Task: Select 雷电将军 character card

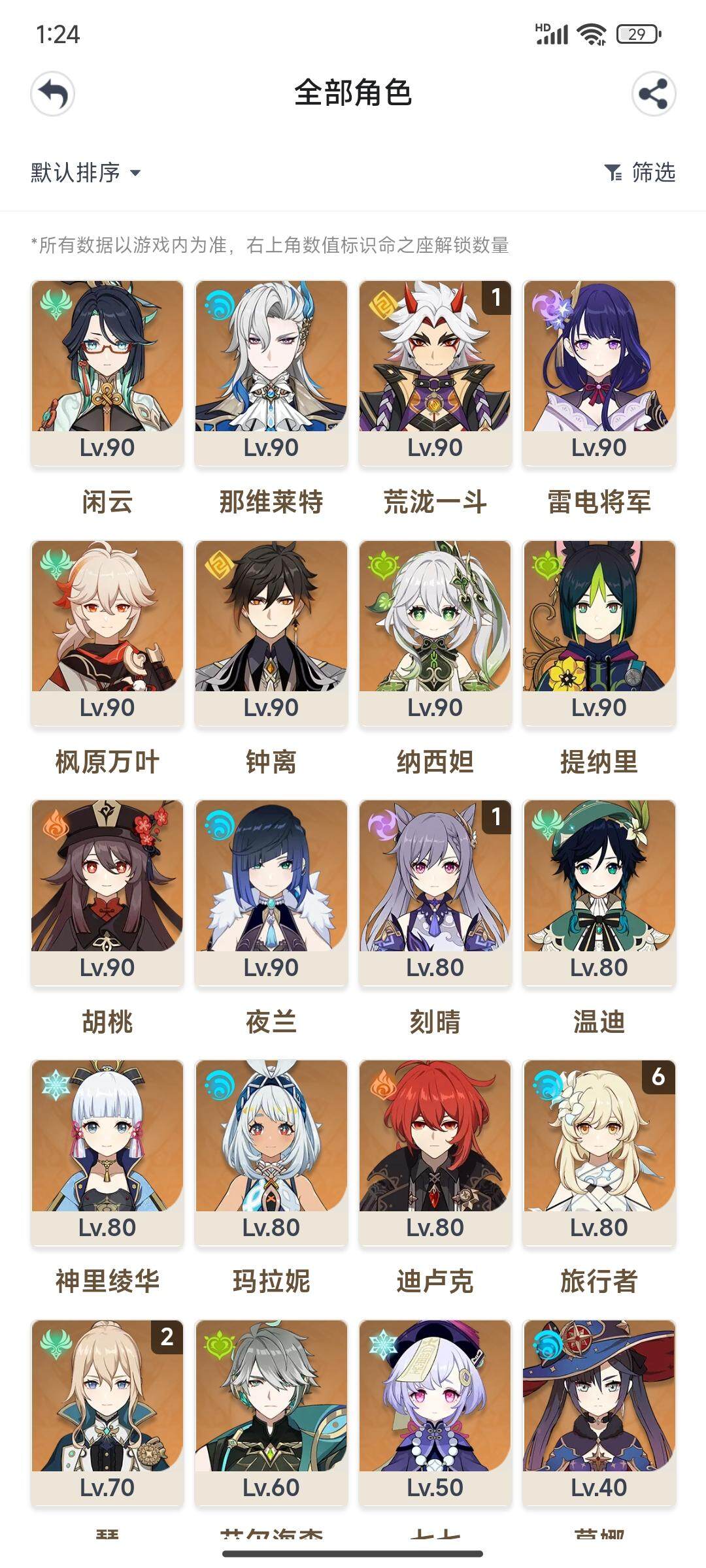Action: pos(599,372)
